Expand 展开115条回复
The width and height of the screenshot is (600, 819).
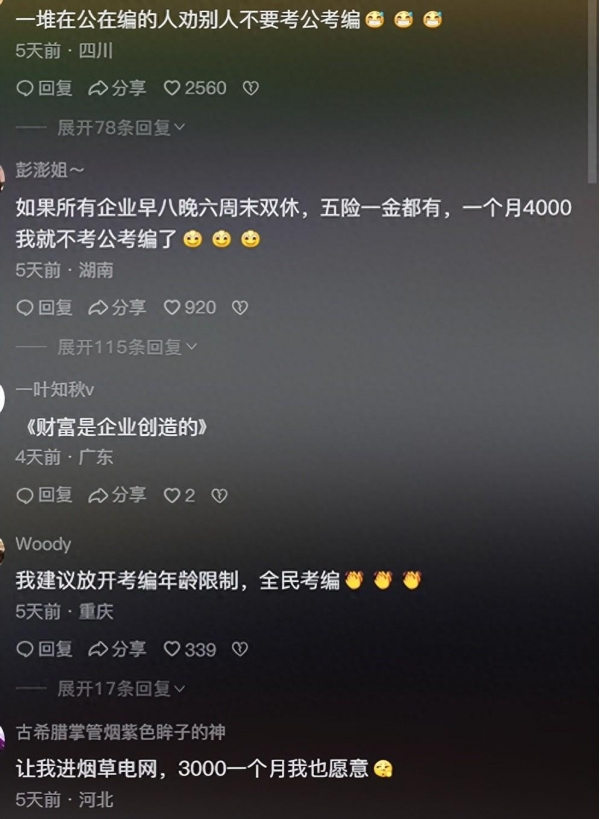coord(126,347)
